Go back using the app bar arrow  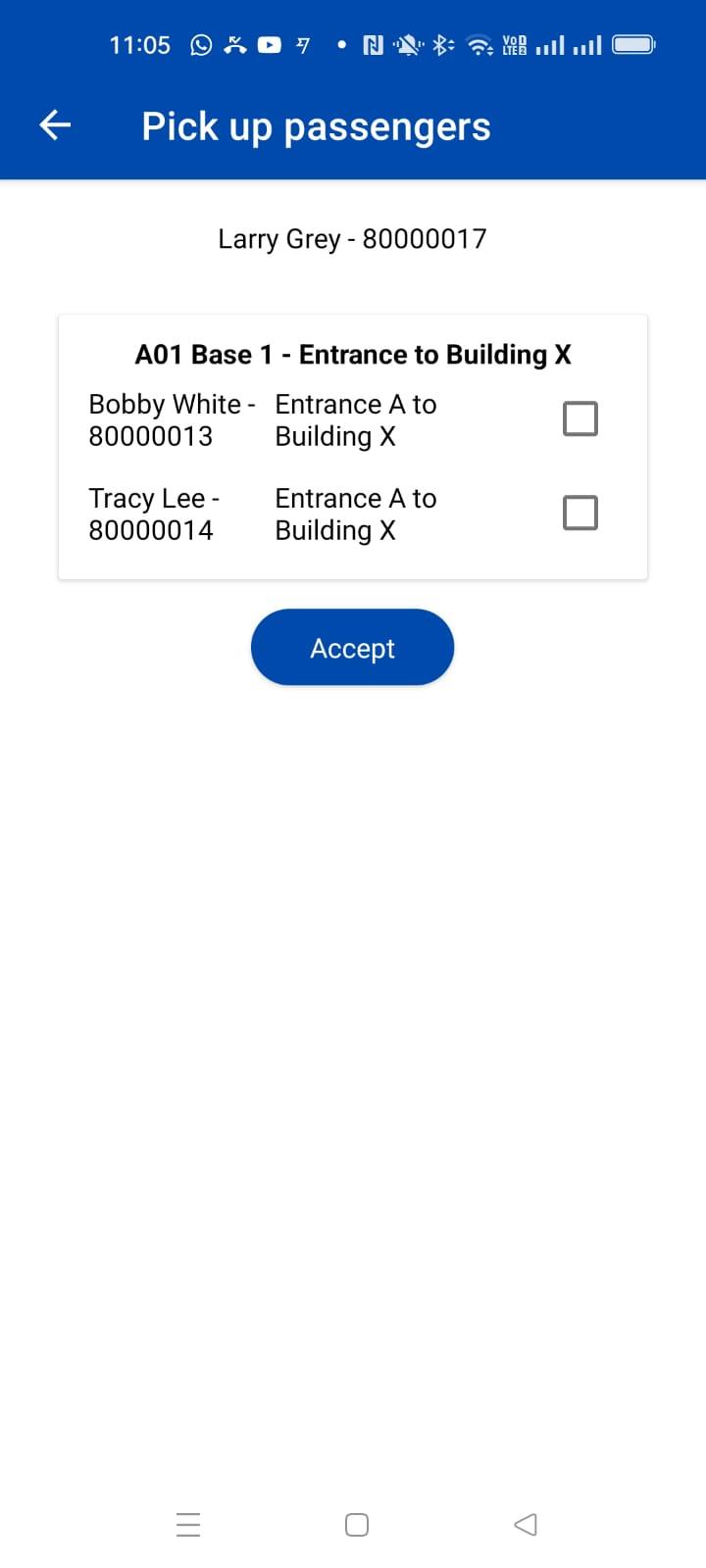pos(55,125)
